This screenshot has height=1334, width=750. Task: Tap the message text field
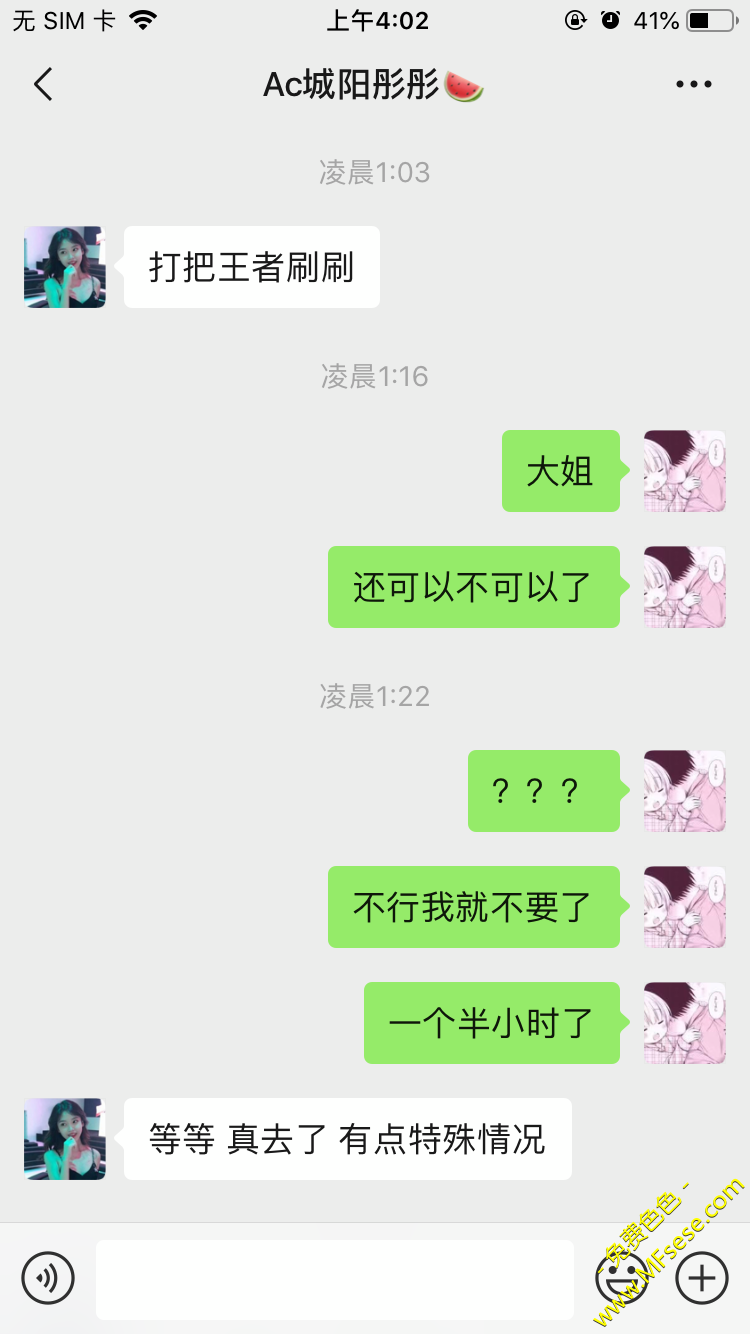click(x=334, y=1279)
